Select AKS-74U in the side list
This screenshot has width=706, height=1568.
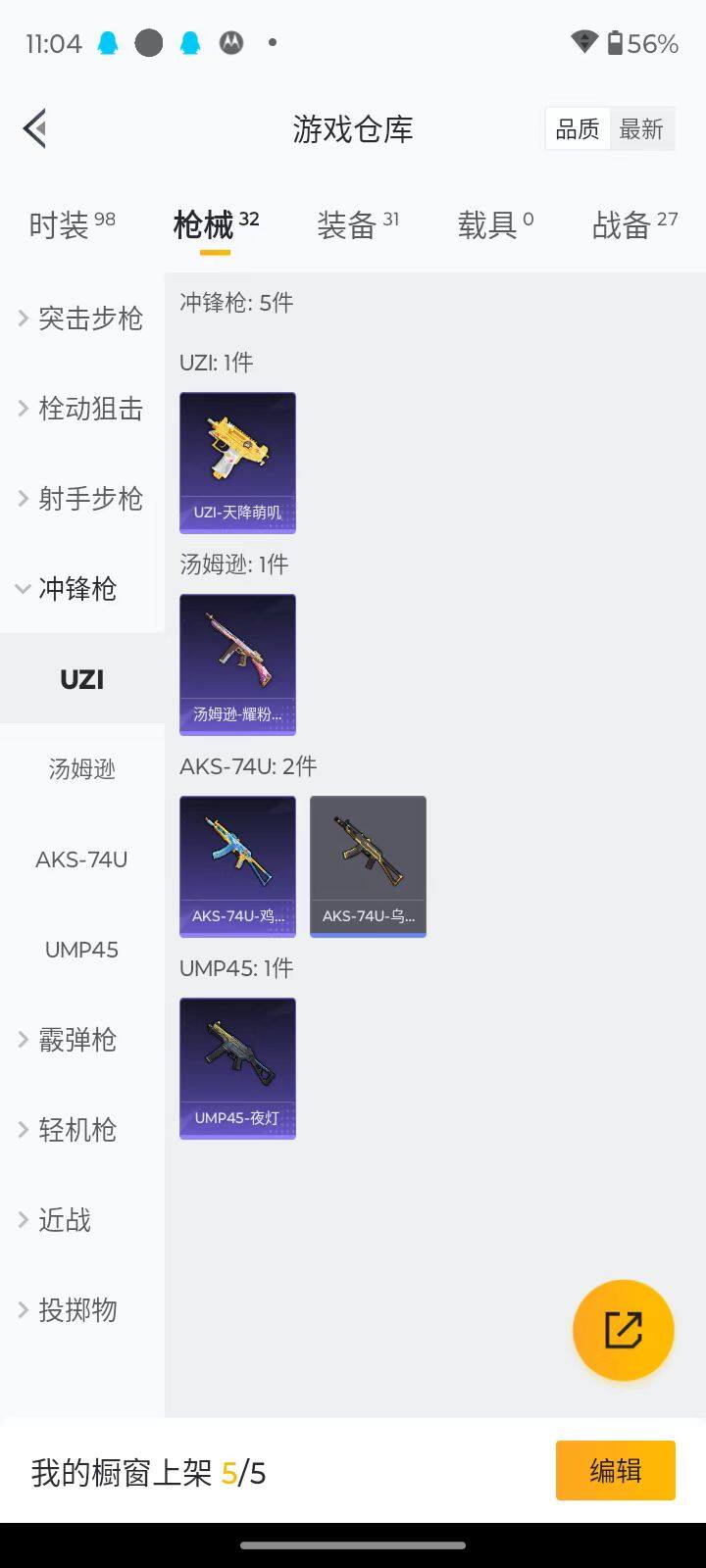[82, 859]
